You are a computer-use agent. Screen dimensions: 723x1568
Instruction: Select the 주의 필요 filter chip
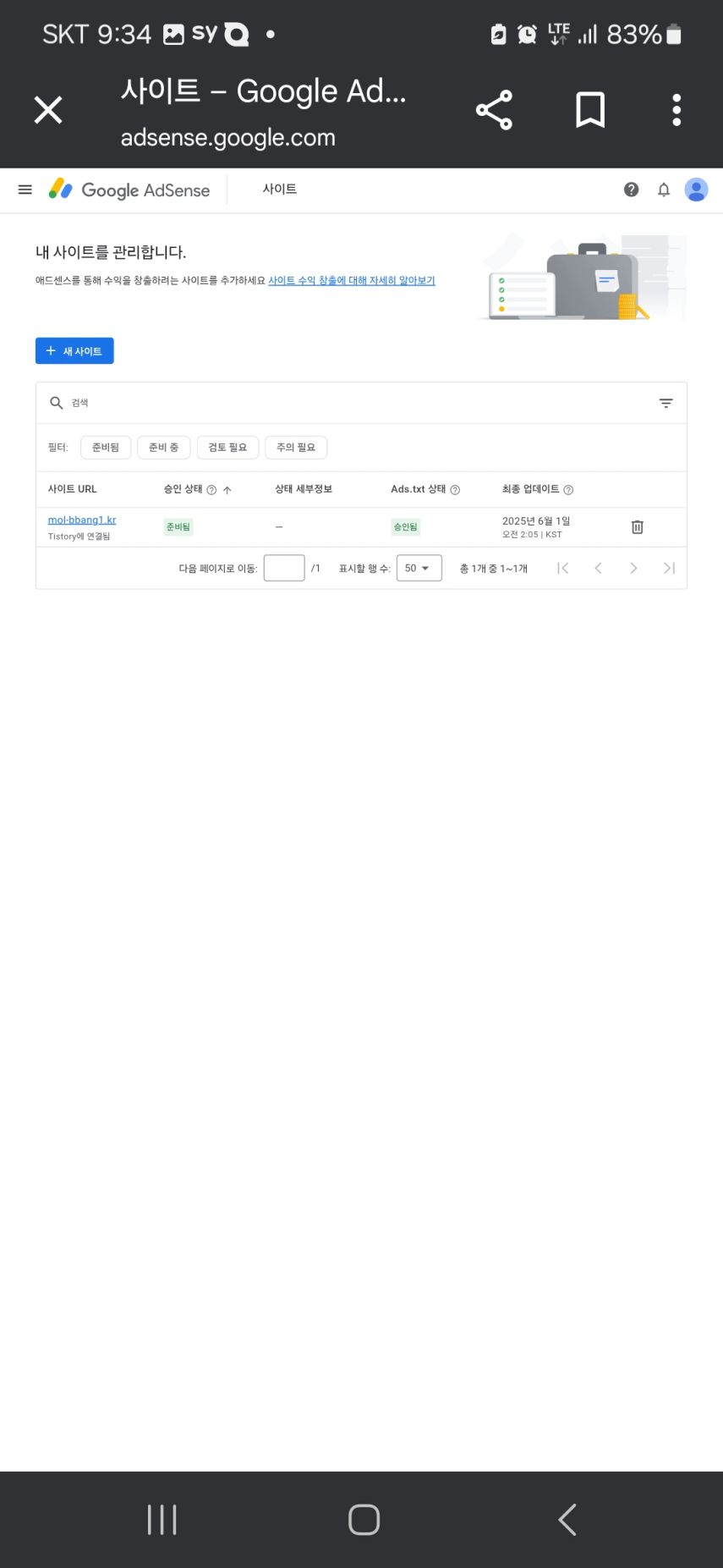click(x=296, y=448)
